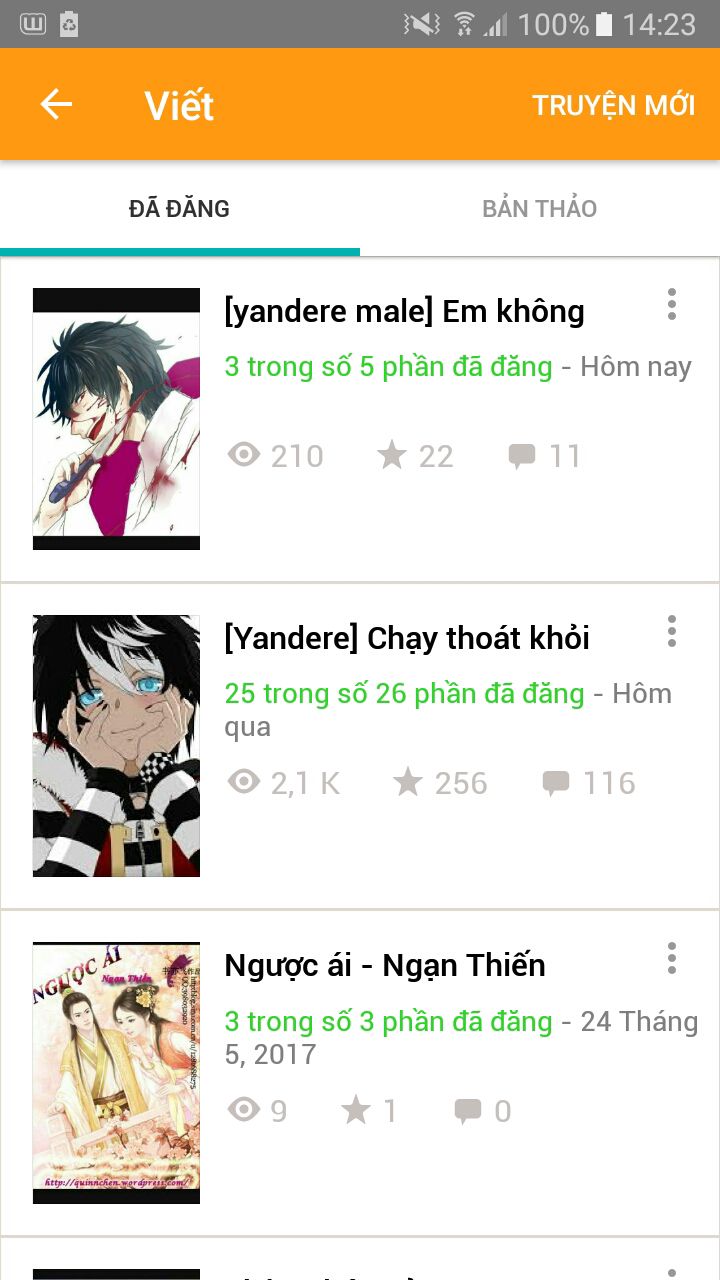Open the story Ngược ái - Ngạn Thiến
The width and height of the screenshot is (720, 1280).
[x=360, y=1073]
